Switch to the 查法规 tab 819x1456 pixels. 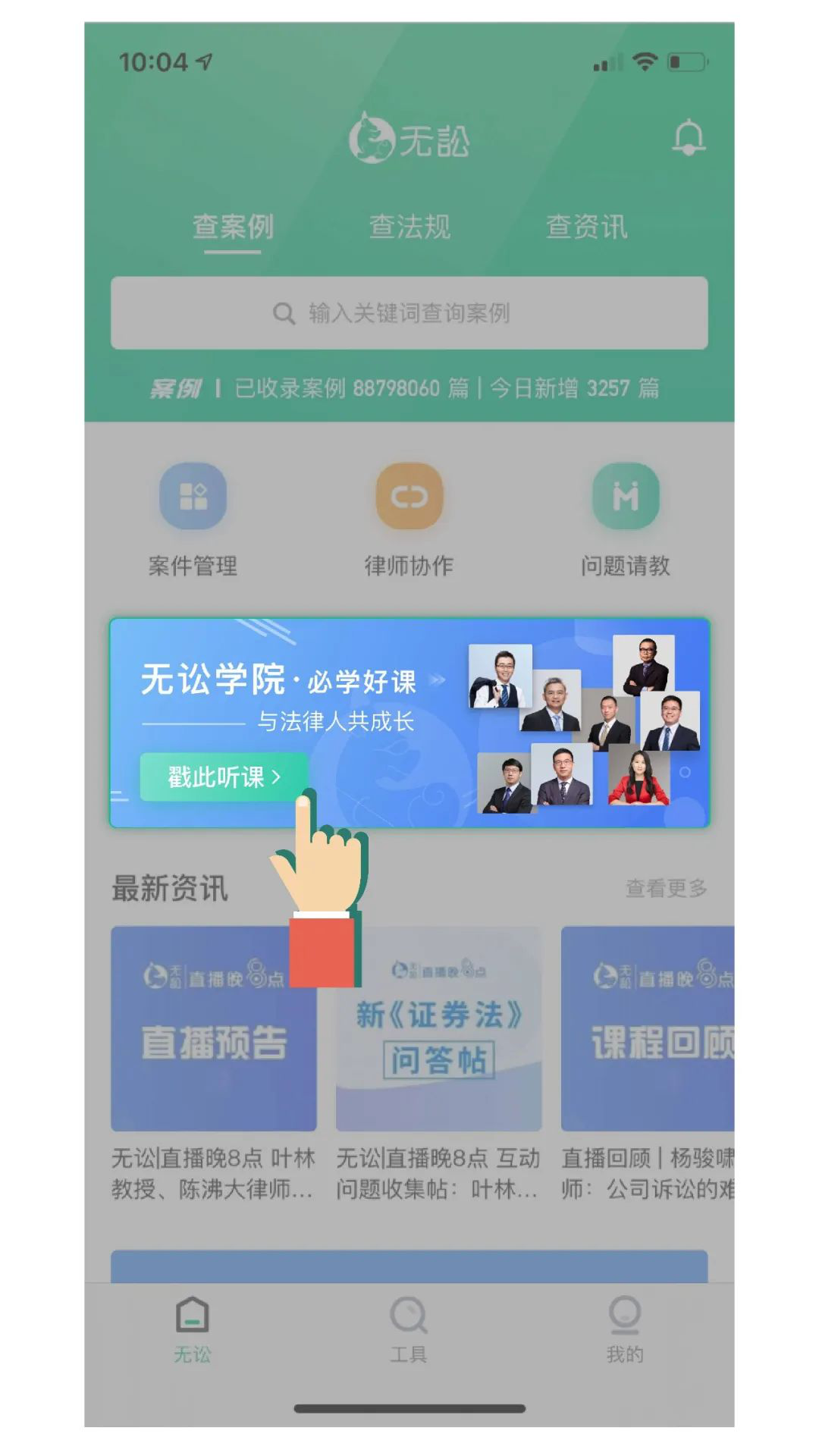click(x=409, y=226)
